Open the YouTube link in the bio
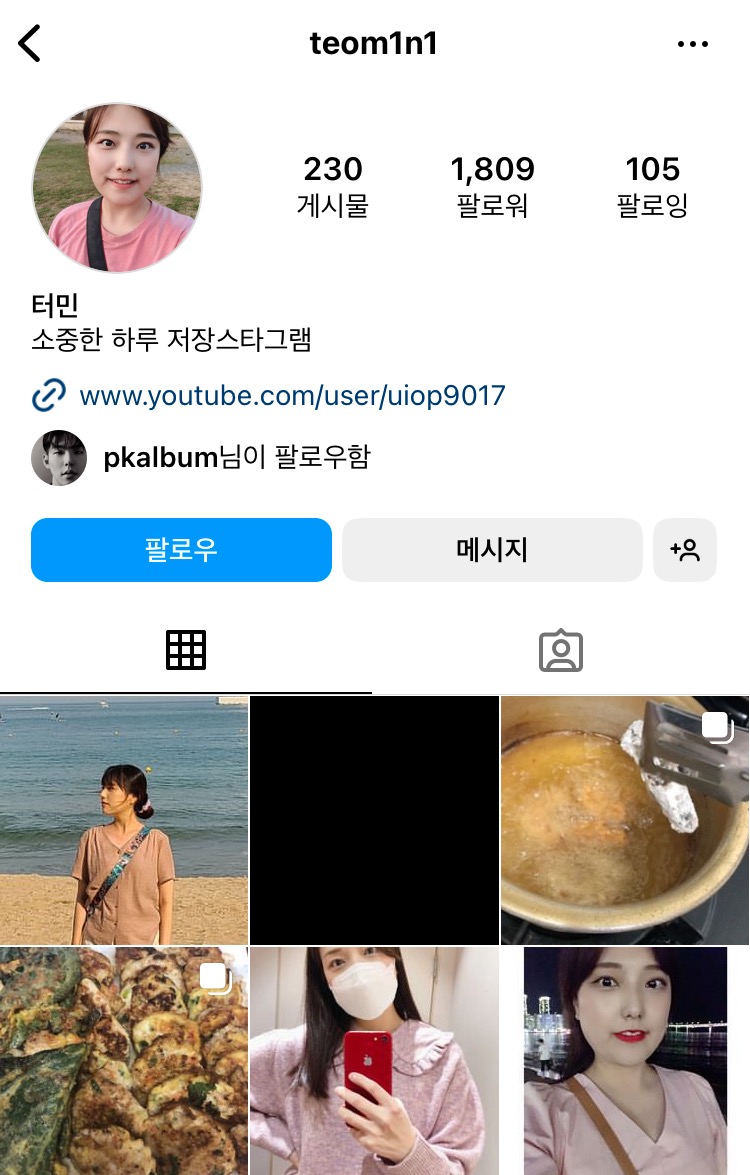Viewport: 750px width, 1175px height. click(x=292, y=396)
